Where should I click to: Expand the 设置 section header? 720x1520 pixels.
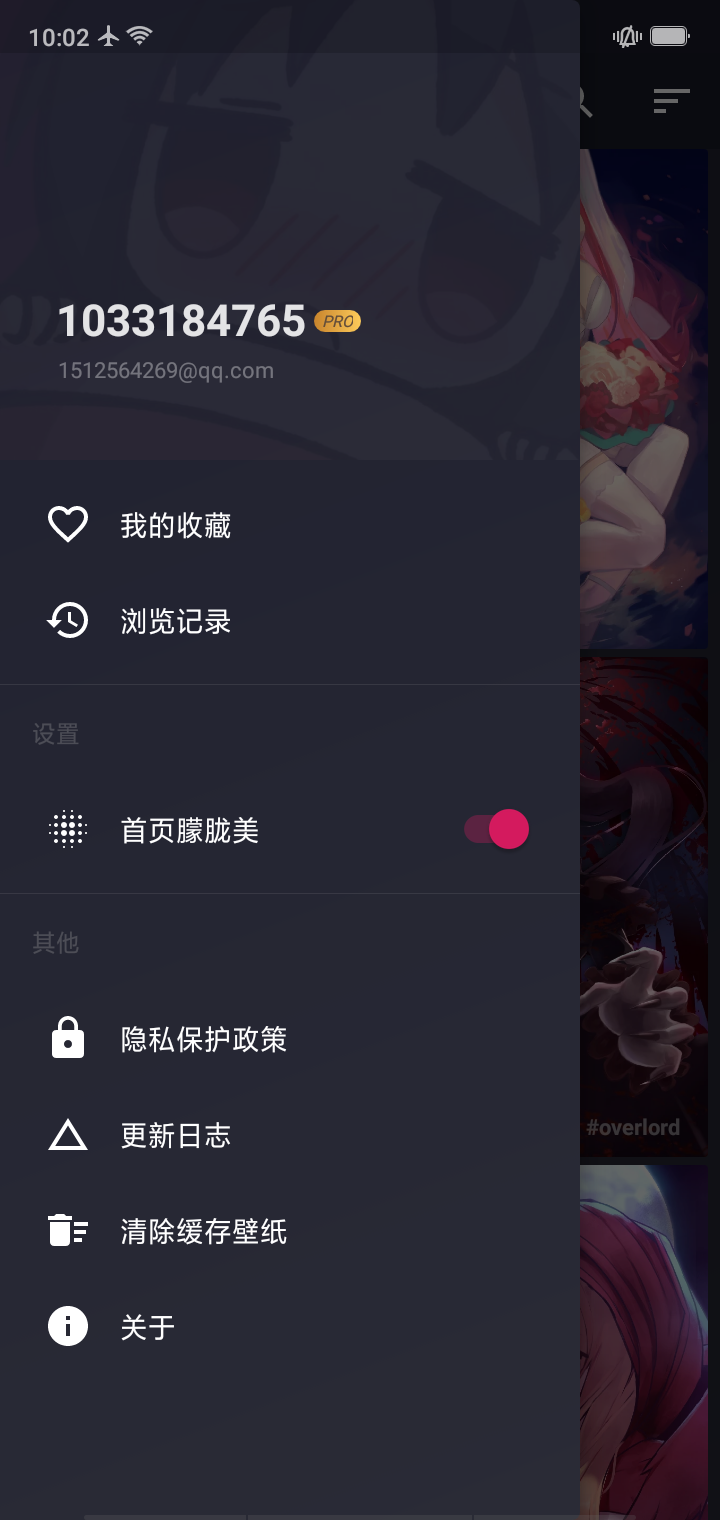pos(55,734)
